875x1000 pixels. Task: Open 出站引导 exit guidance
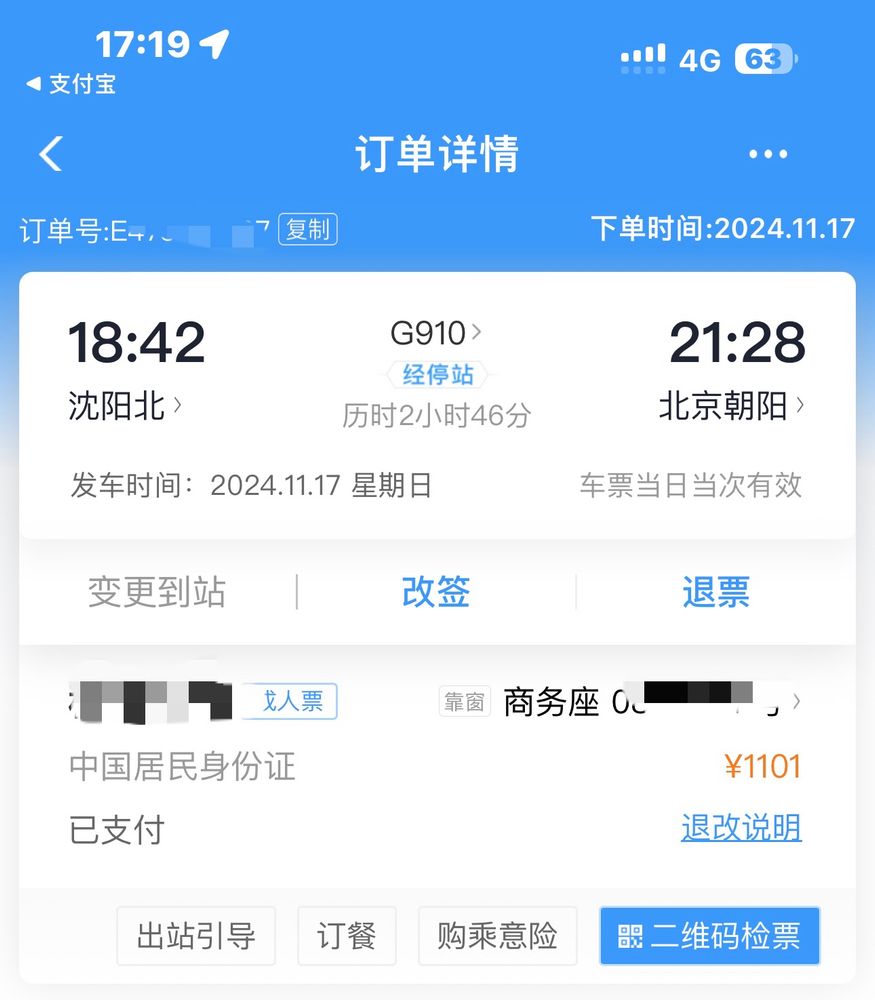[x=196, y=936]
